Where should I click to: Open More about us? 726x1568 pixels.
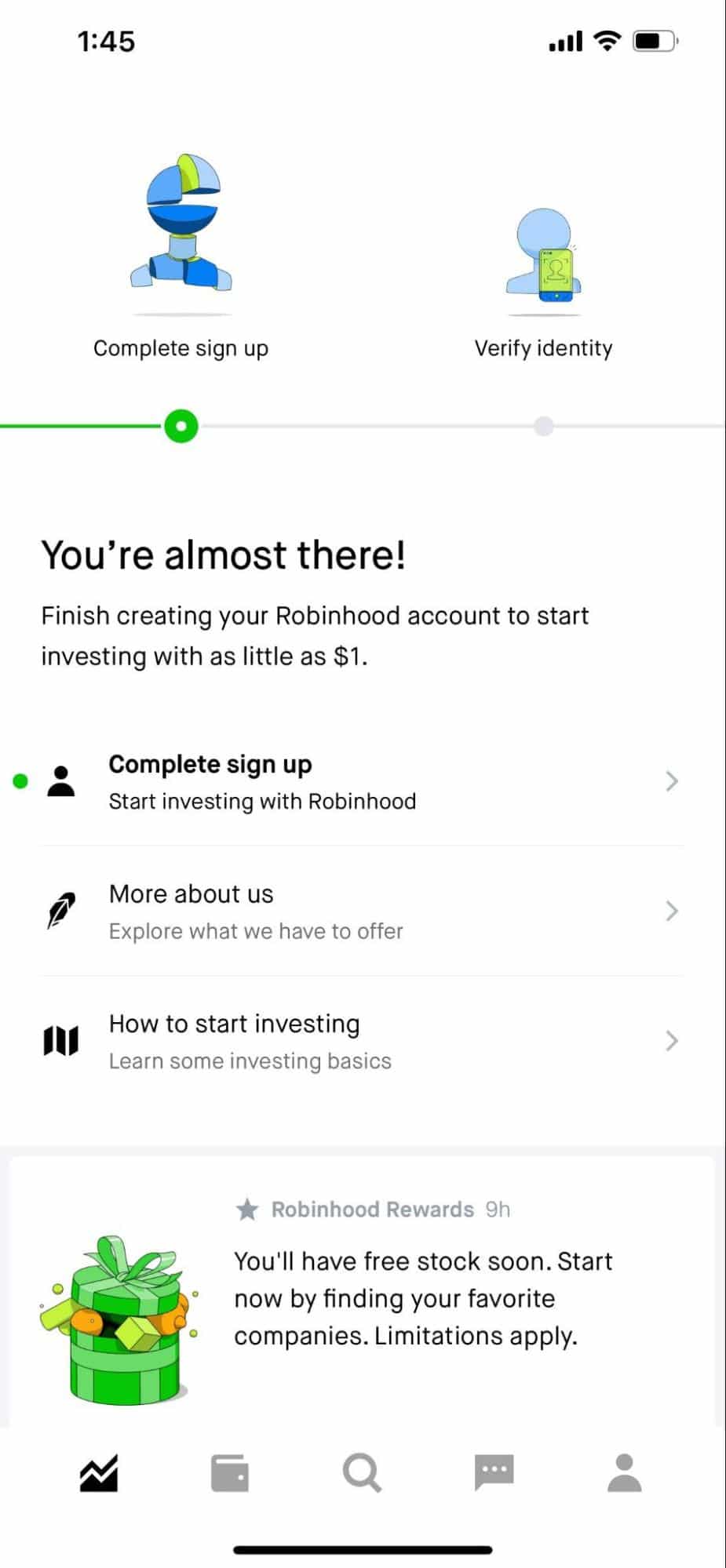[363, 911]
